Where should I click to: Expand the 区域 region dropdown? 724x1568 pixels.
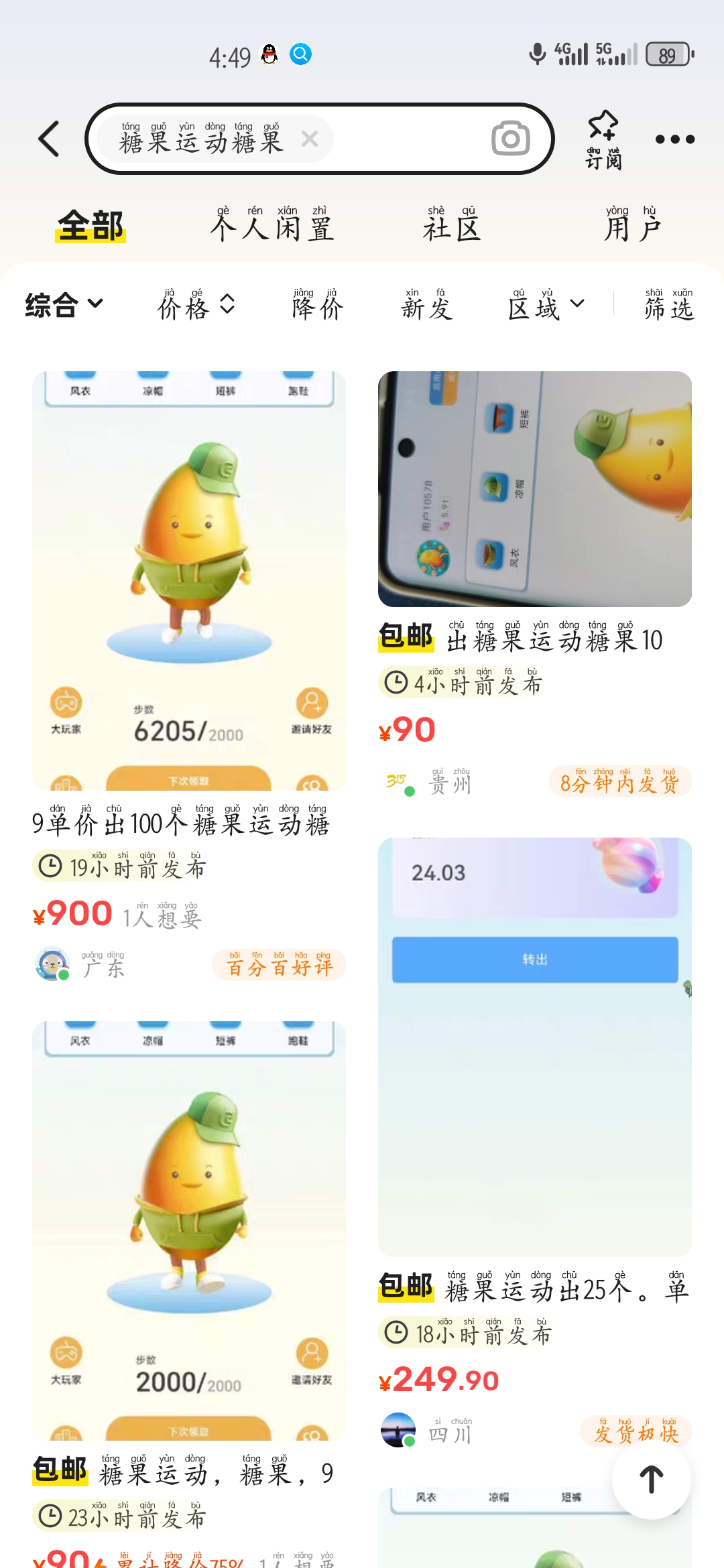pyautogui.click(x=546, y=305)
